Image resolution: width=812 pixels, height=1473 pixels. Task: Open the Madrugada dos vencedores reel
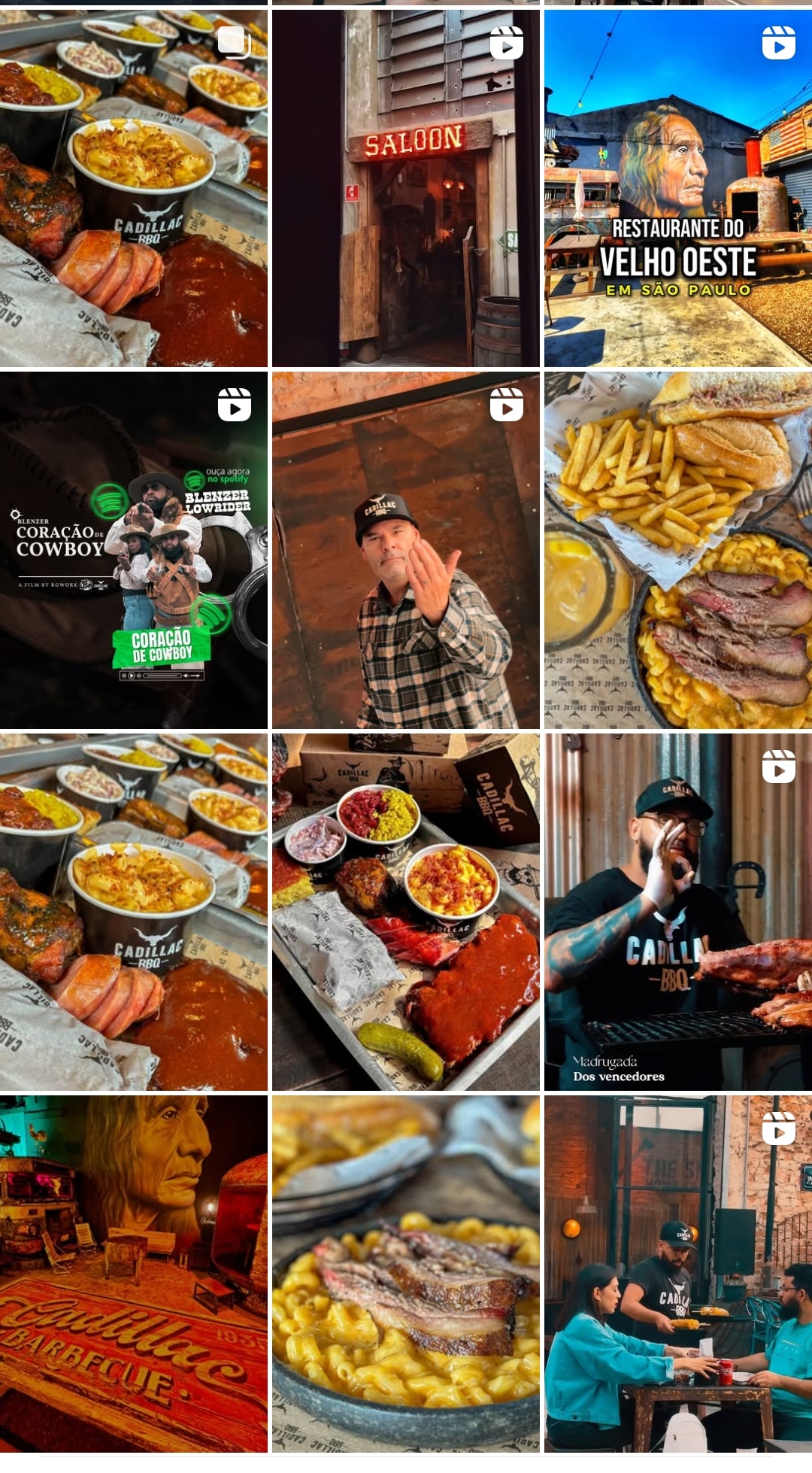678,912
